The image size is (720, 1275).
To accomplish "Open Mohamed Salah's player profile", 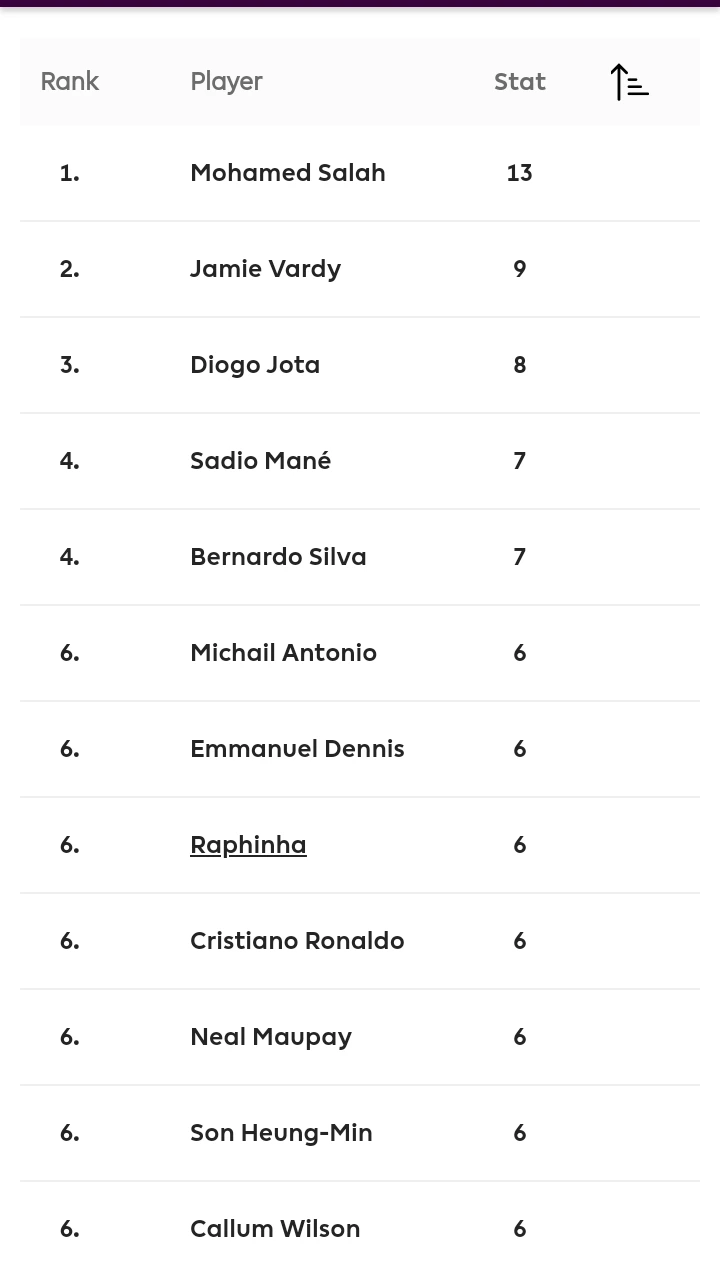I will click(x=287, y=173).
